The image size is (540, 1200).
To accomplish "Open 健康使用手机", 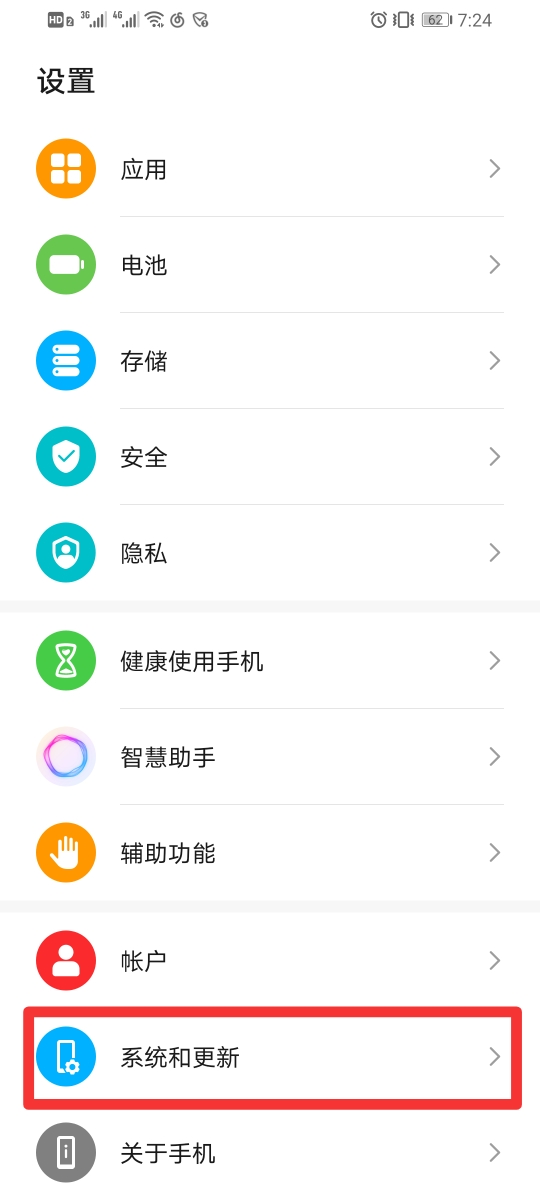I will [270, 661].
